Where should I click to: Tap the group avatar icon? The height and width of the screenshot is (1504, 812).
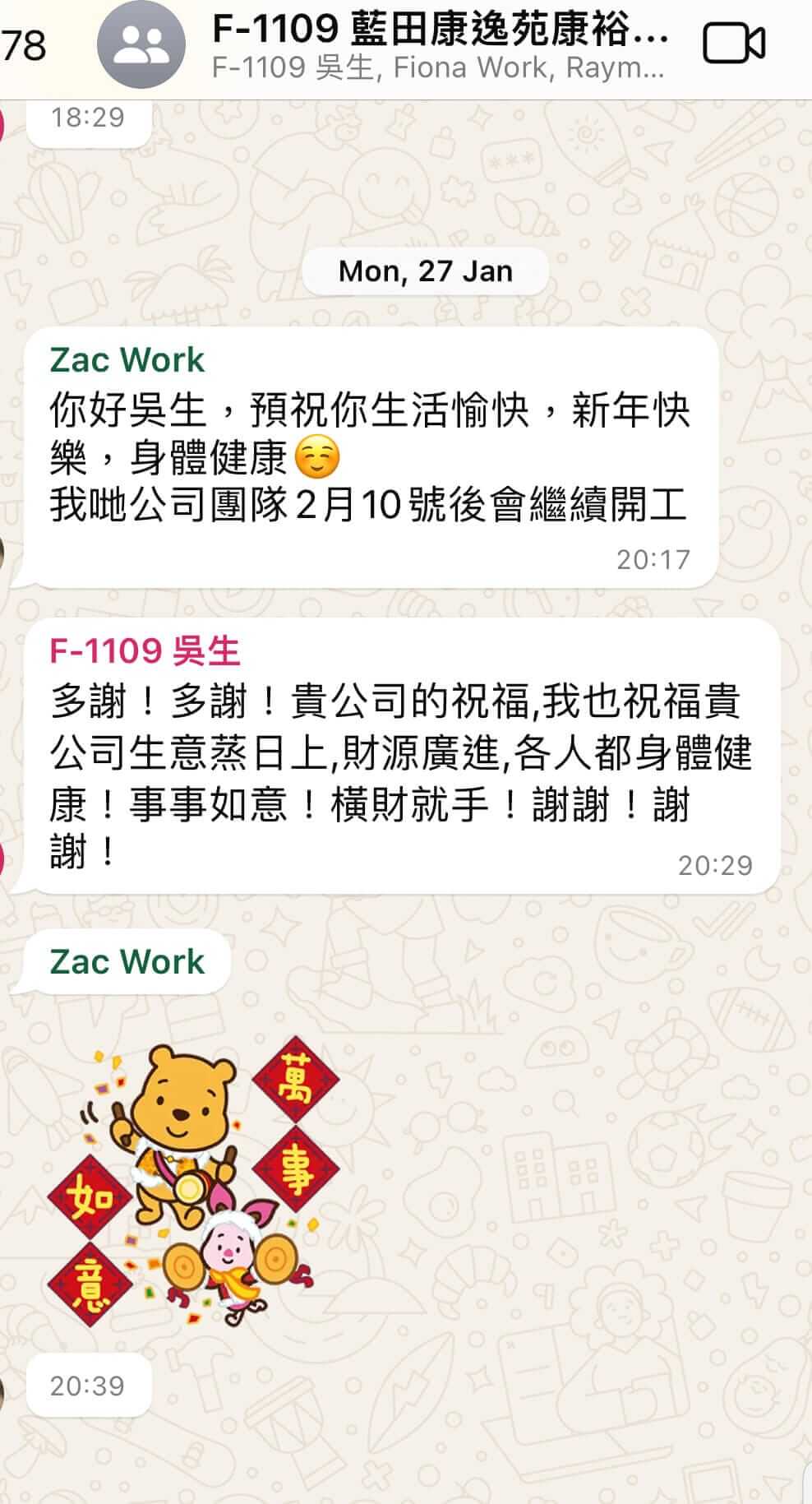141,45
